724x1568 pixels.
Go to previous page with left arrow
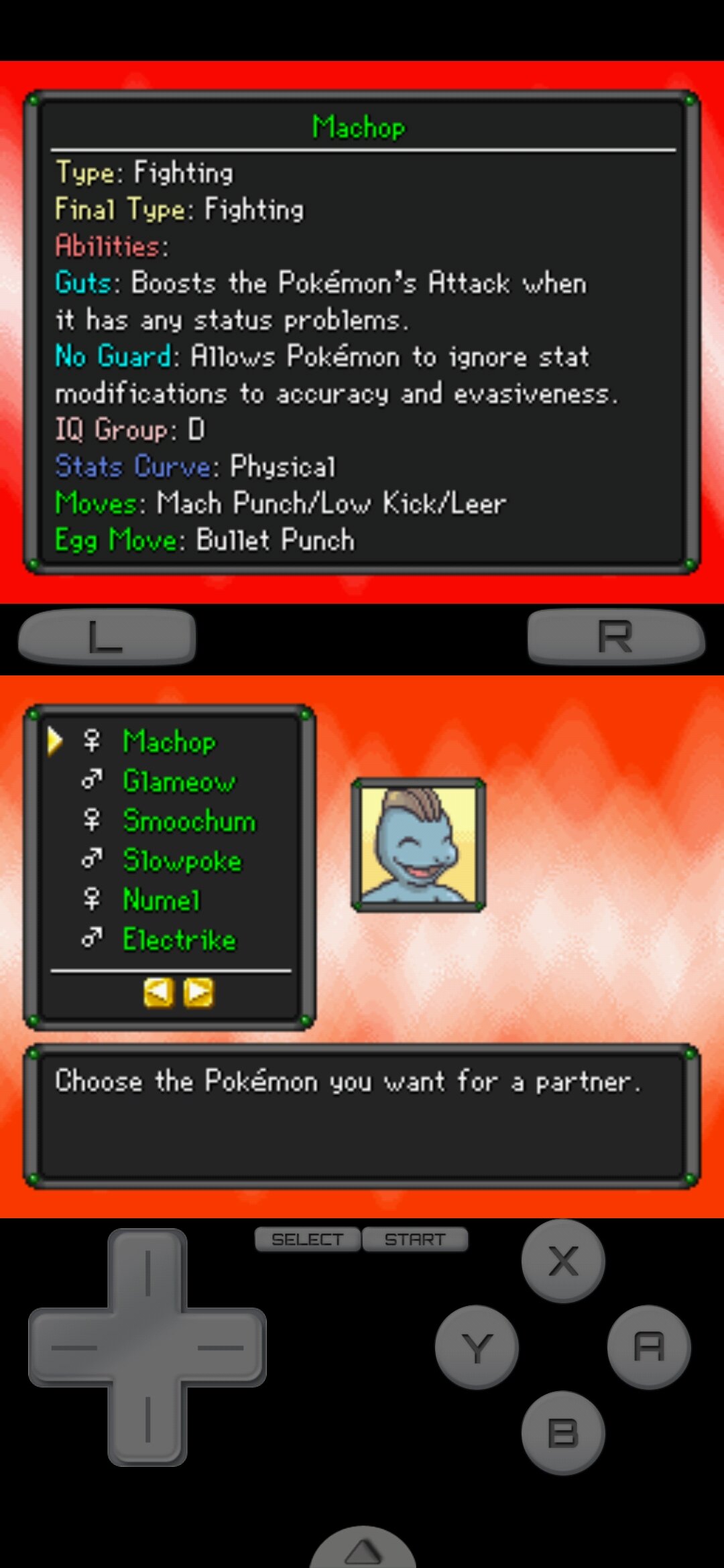[158, 992]
